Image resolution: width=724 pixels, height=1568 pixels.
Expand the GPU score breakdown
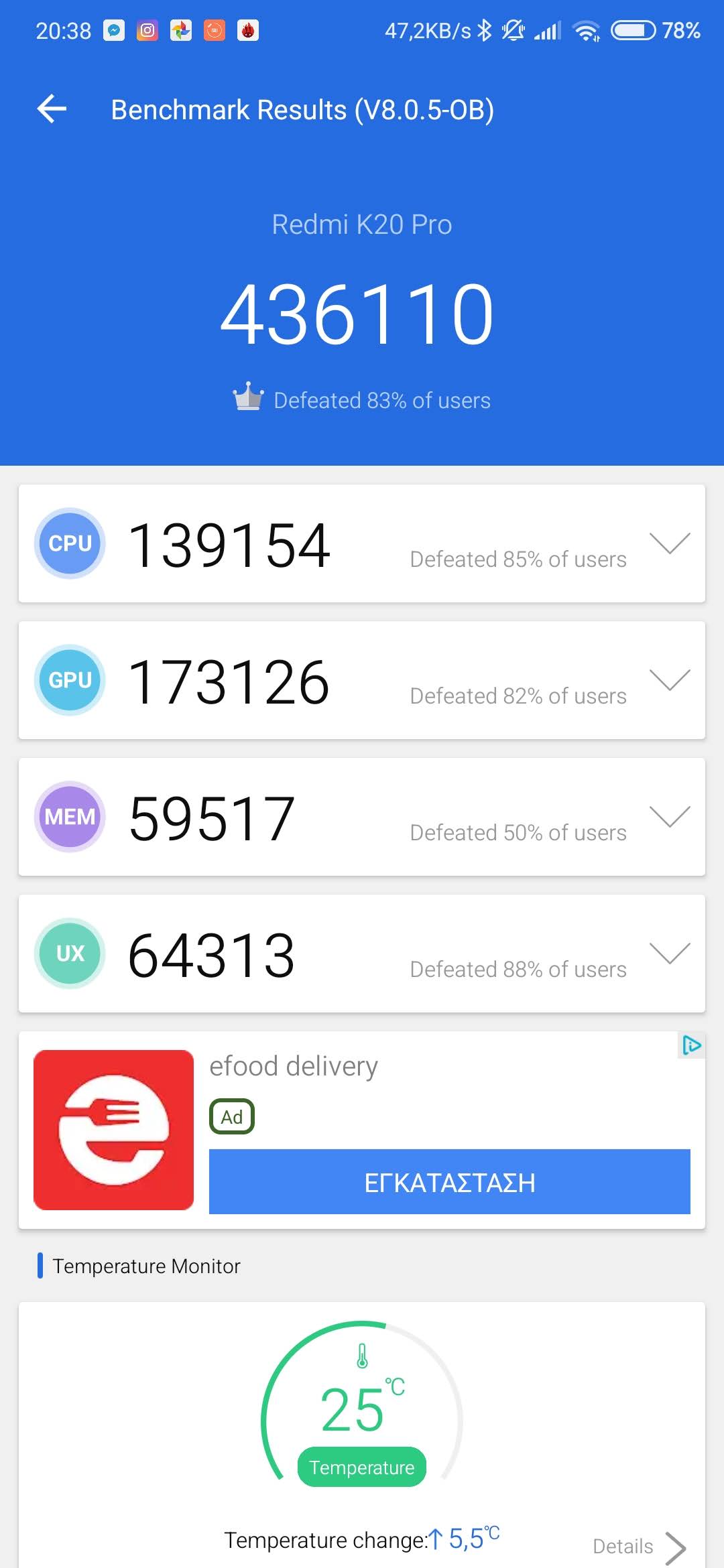670,680
